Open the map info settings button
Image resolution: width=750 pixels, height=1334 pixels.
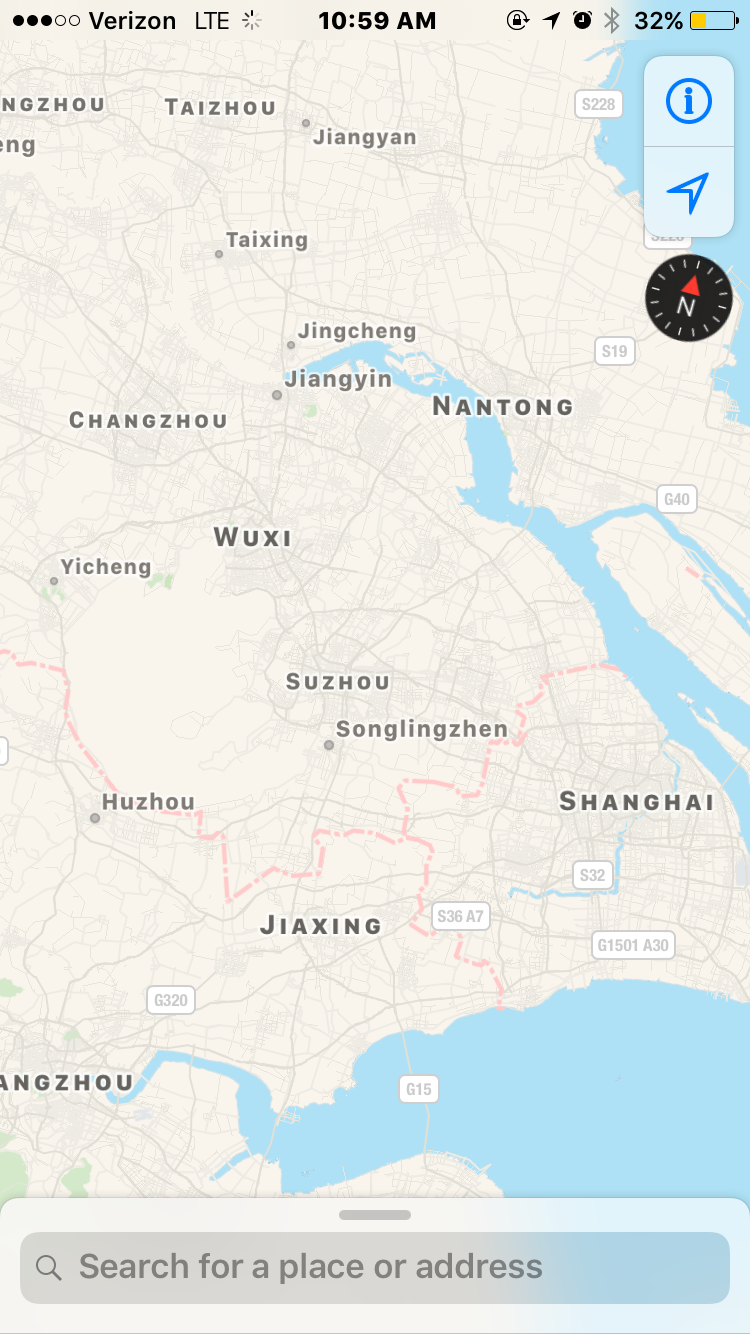point(688,101)
